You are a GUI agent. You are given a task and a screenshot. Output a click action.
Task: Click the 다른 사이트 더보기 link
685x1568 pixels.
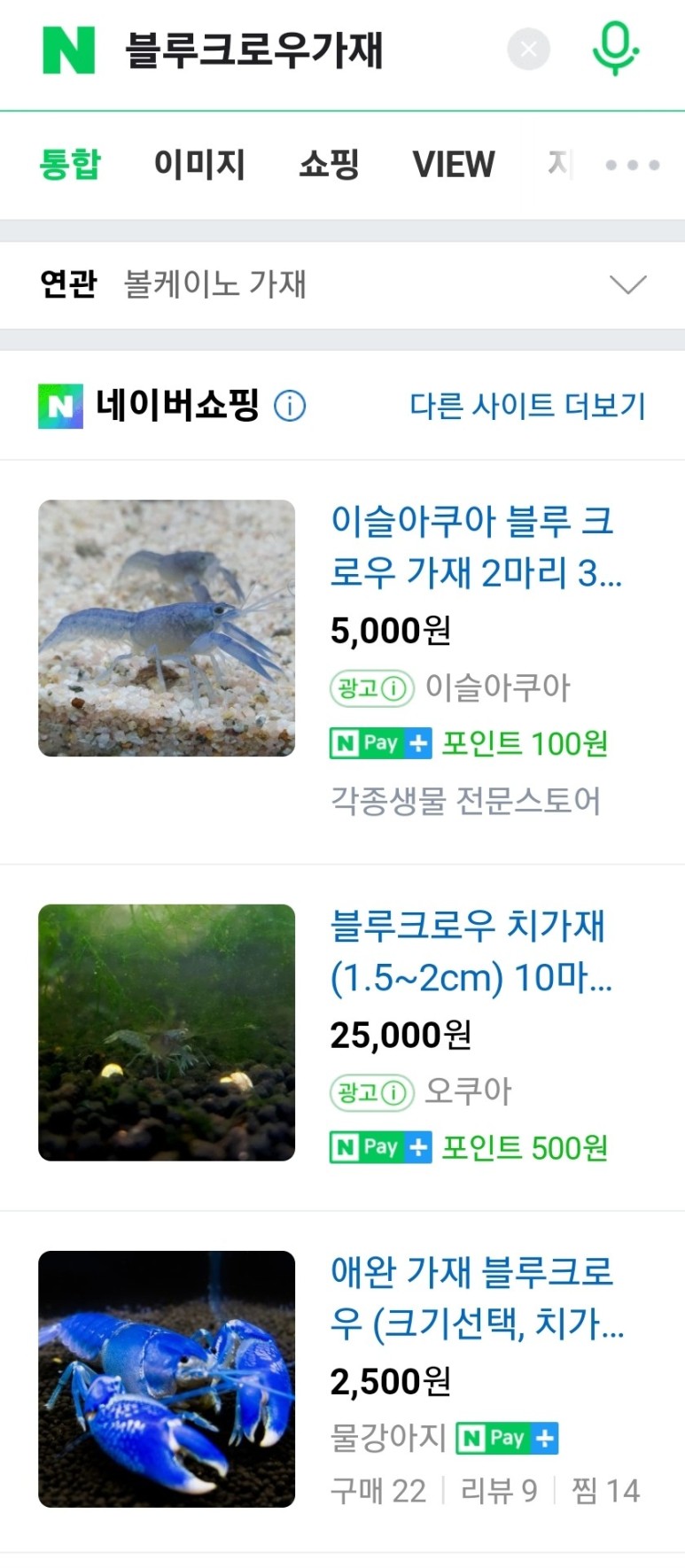[x=527, y=407]
